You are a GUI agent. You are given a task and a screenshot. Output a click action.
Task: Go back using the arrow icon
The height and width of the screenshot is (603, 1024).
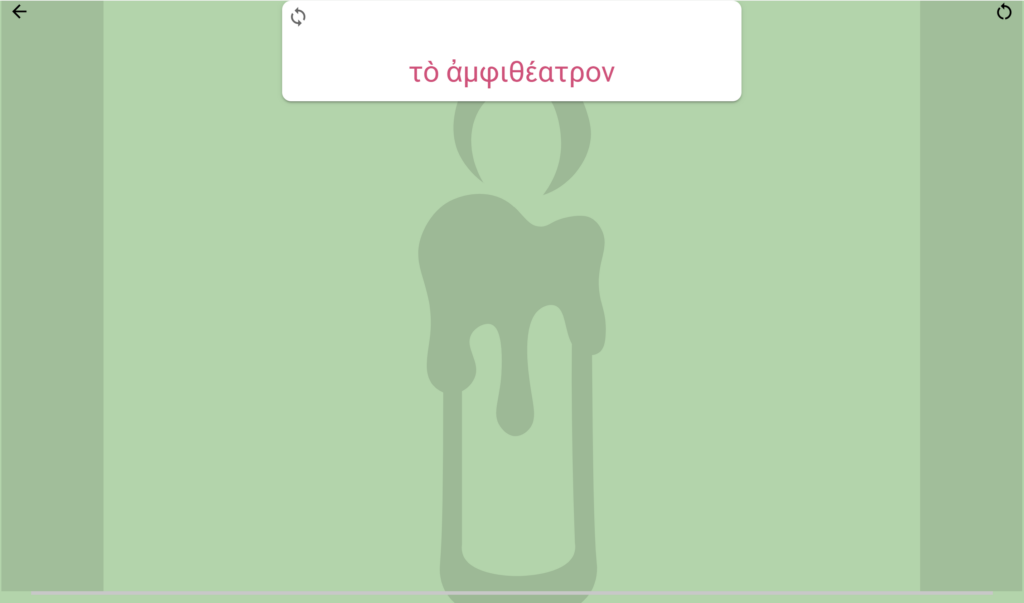pos(19,12)
